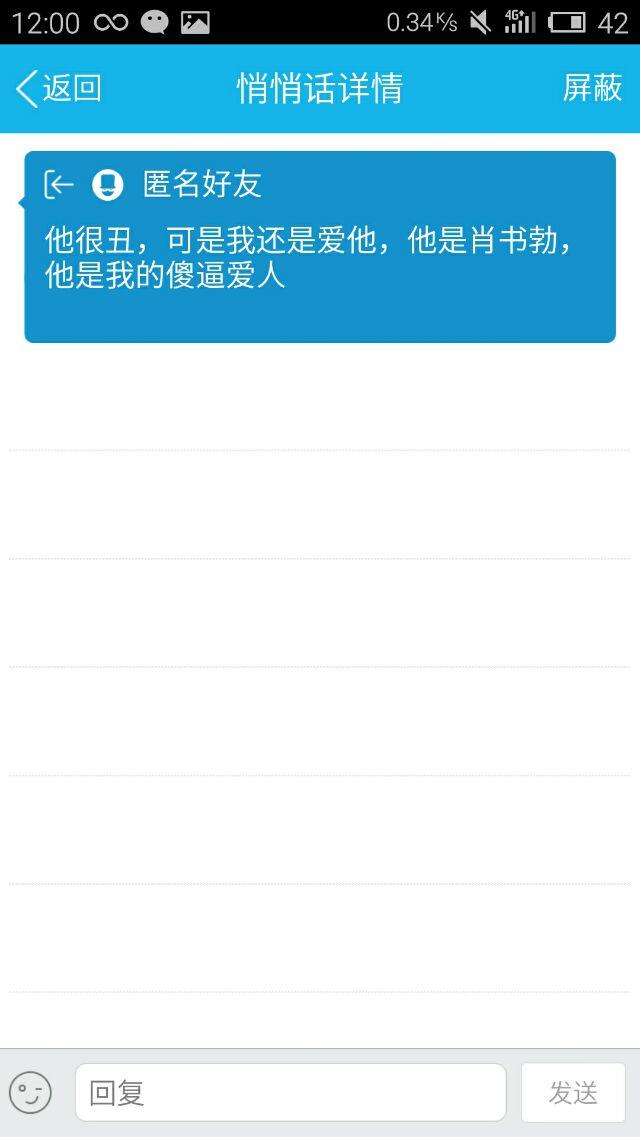Open the emoji picker smiley icon
This screenshot has height=1137, width=640.
[30, 1092]
